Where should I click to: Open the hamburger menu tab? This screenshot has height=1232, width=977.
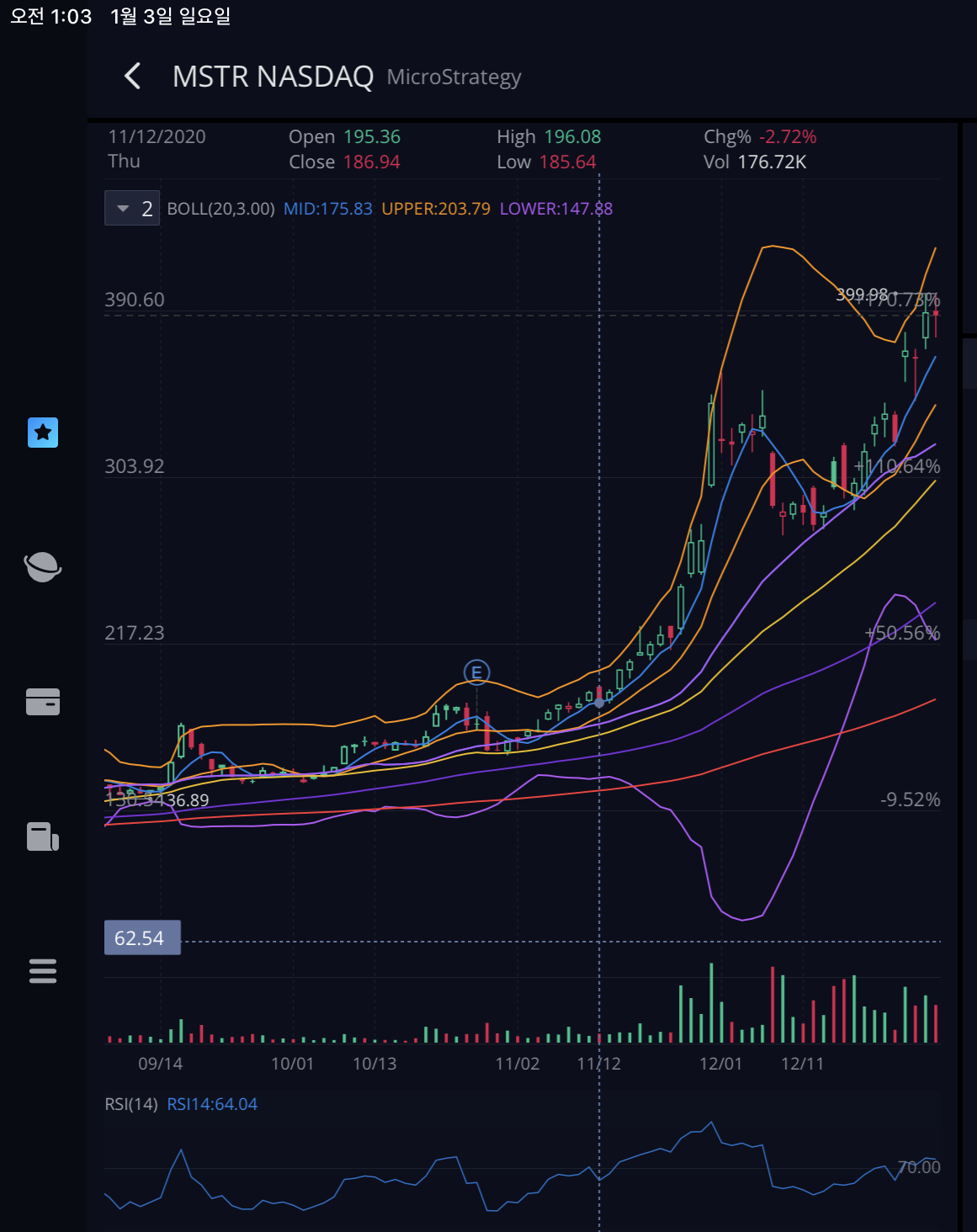[x=43, y=971]
